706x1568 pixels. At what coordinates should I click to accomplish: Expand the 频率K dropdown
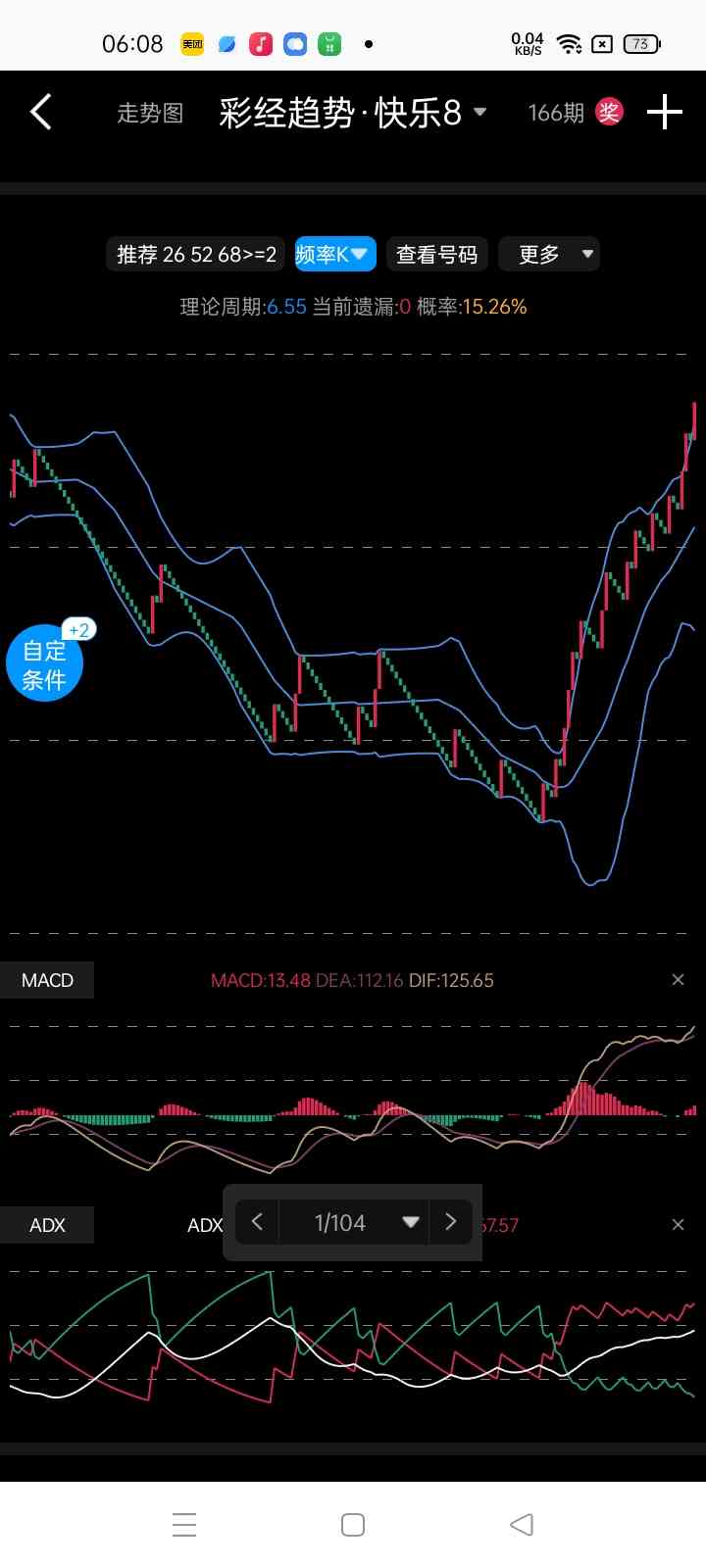coord(334,255)
